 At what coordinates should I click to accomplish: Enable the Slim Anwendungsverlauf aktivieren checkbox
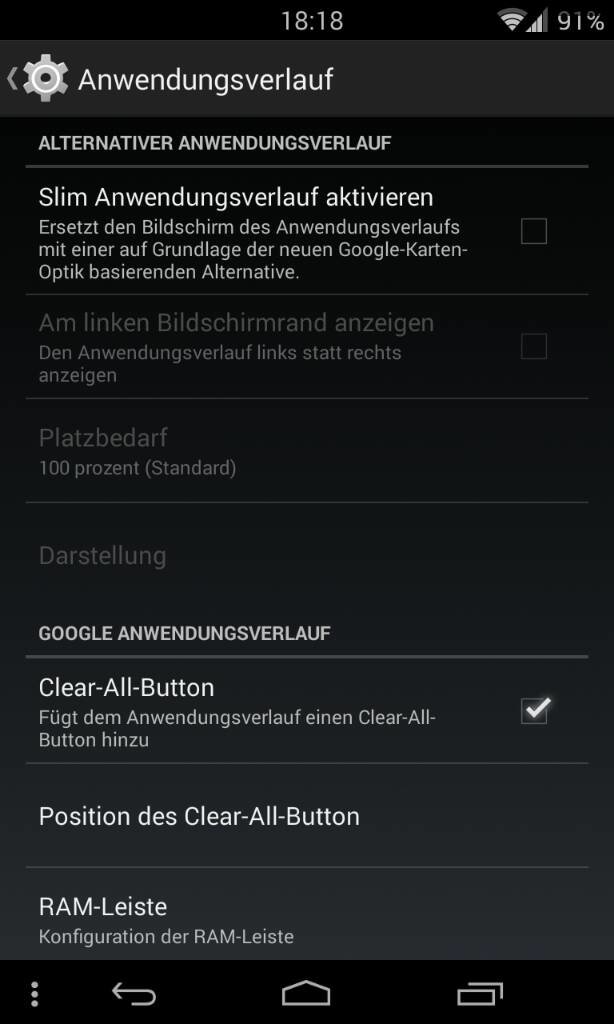pyautogui.click(x=534, y=231)
